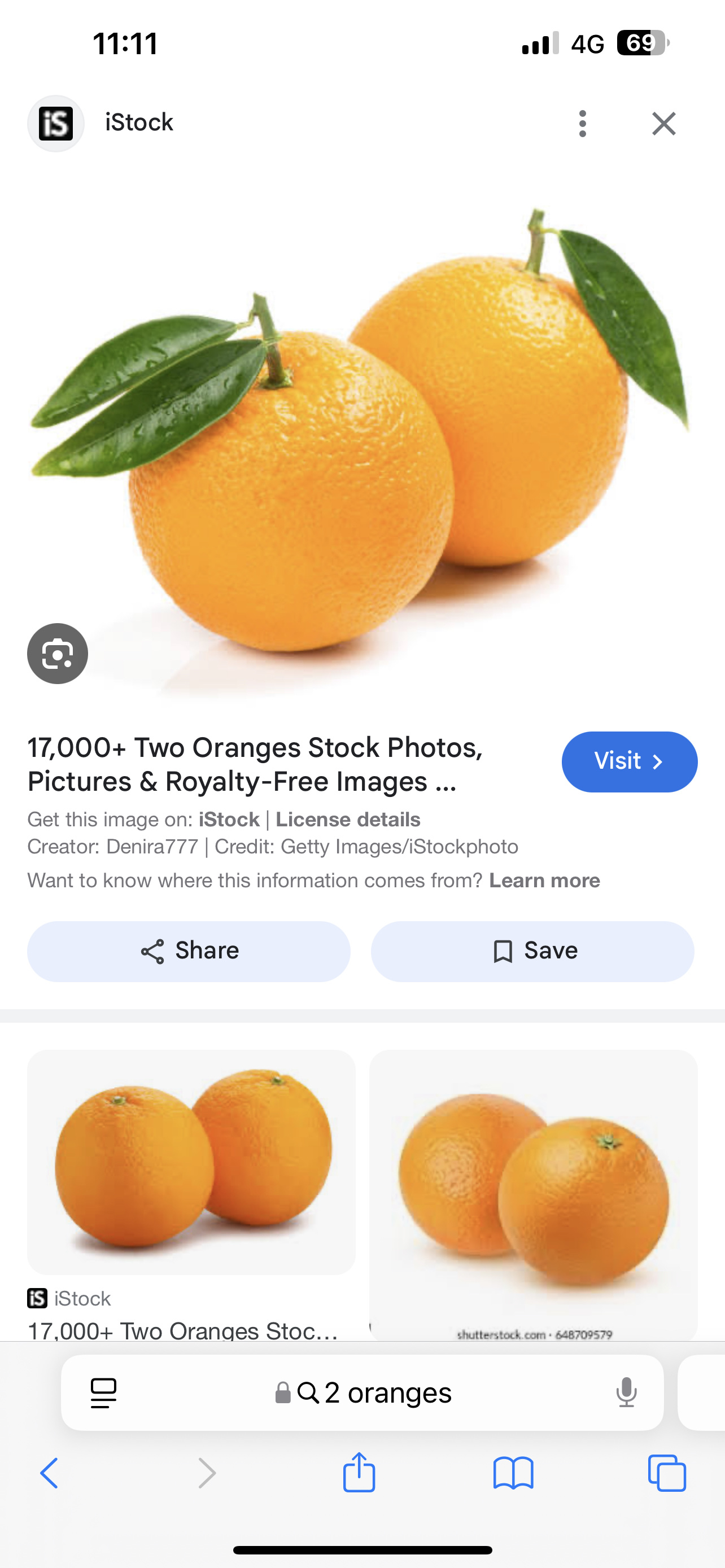
Task: Close the image preview panel
Action: (x=663, y=123)
